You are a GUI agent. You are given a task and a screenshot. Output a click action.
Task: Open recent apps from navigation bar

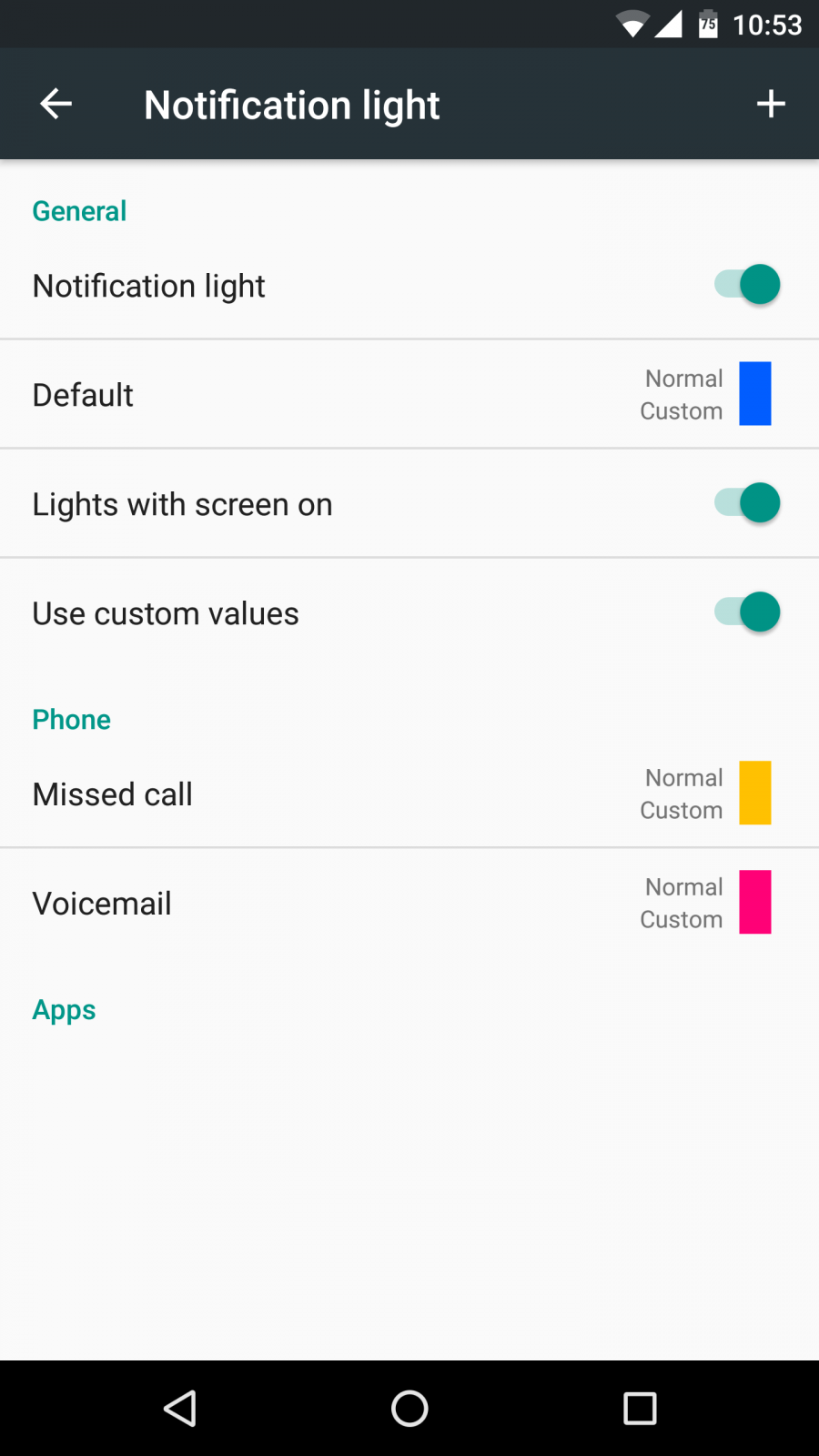[640, 1409]
